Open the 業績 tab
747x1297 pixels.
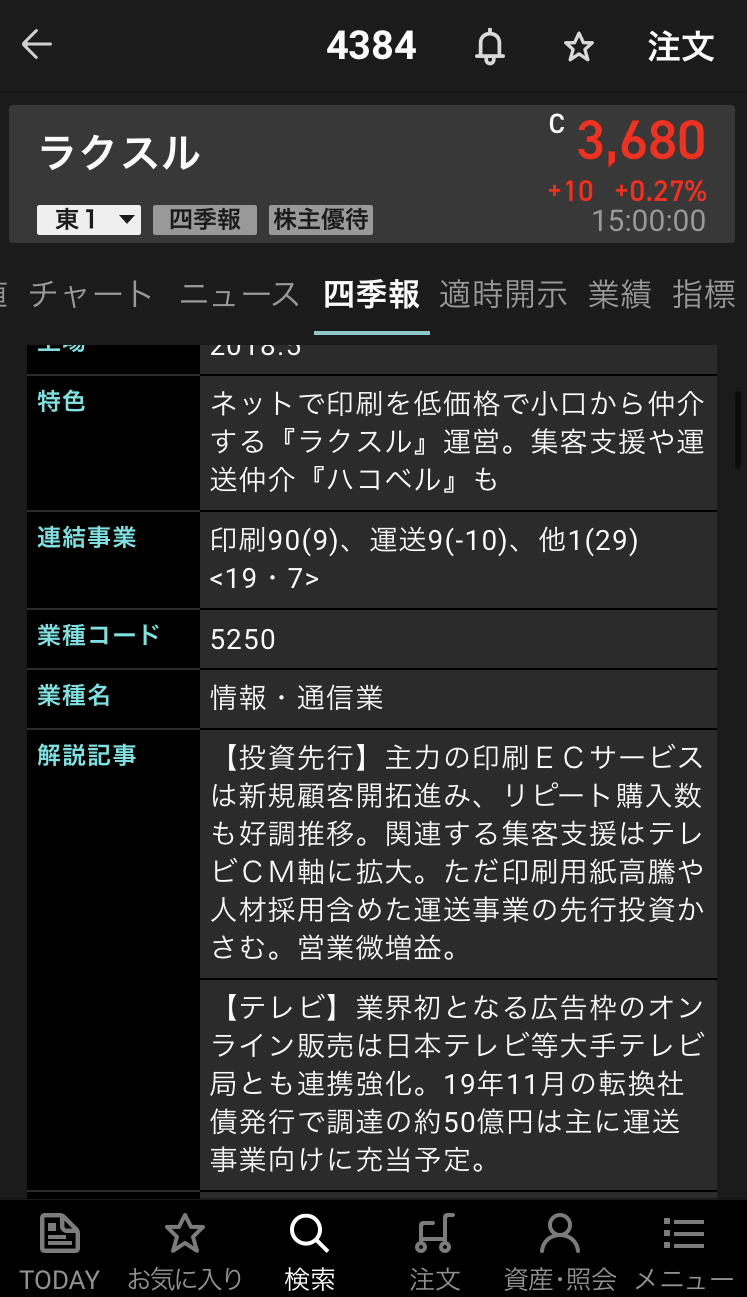coord(620,294)
